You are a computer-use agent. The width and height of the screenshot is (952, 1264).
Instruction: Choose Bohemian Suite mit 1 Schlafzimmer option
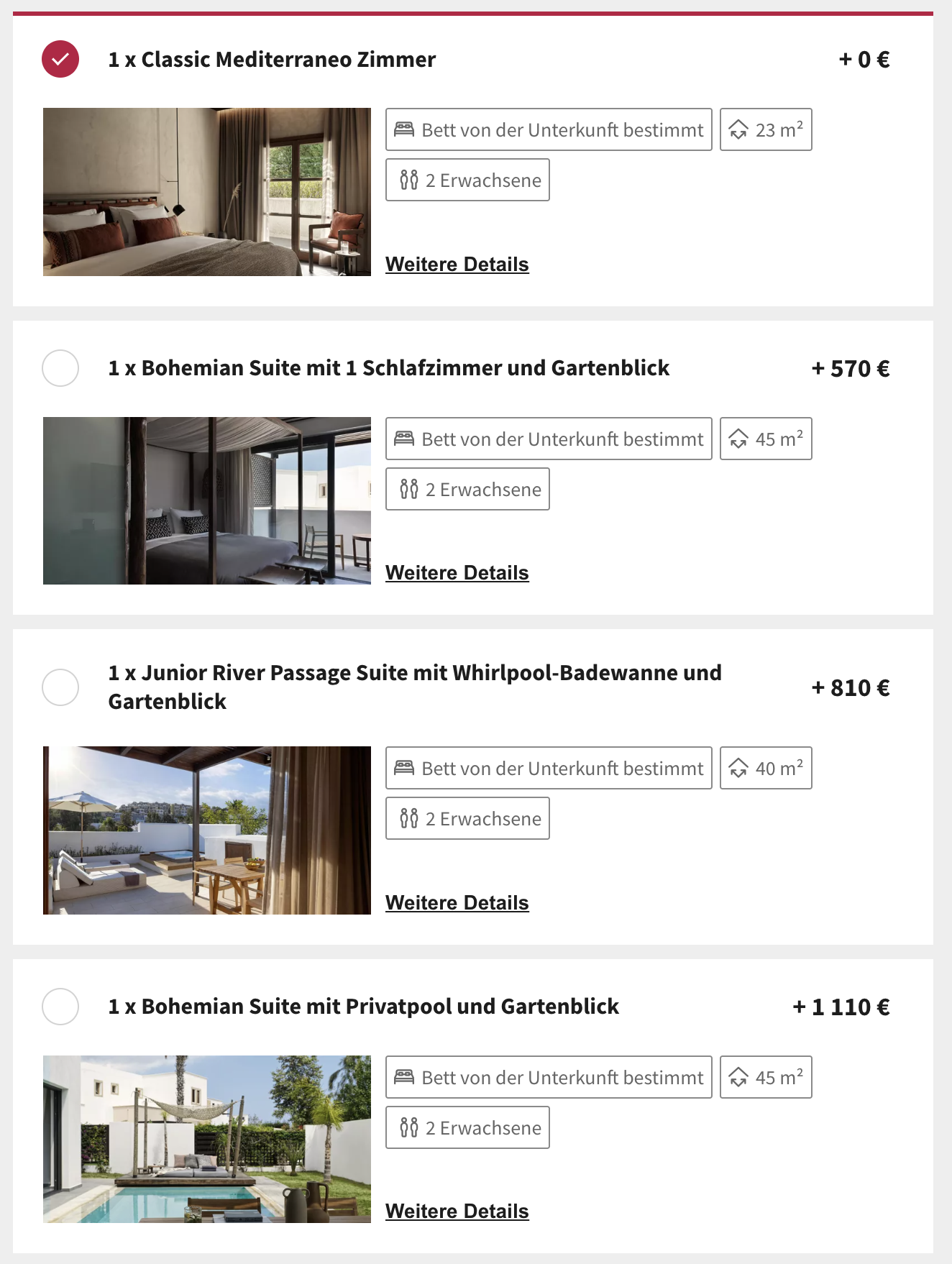(60, 368)
